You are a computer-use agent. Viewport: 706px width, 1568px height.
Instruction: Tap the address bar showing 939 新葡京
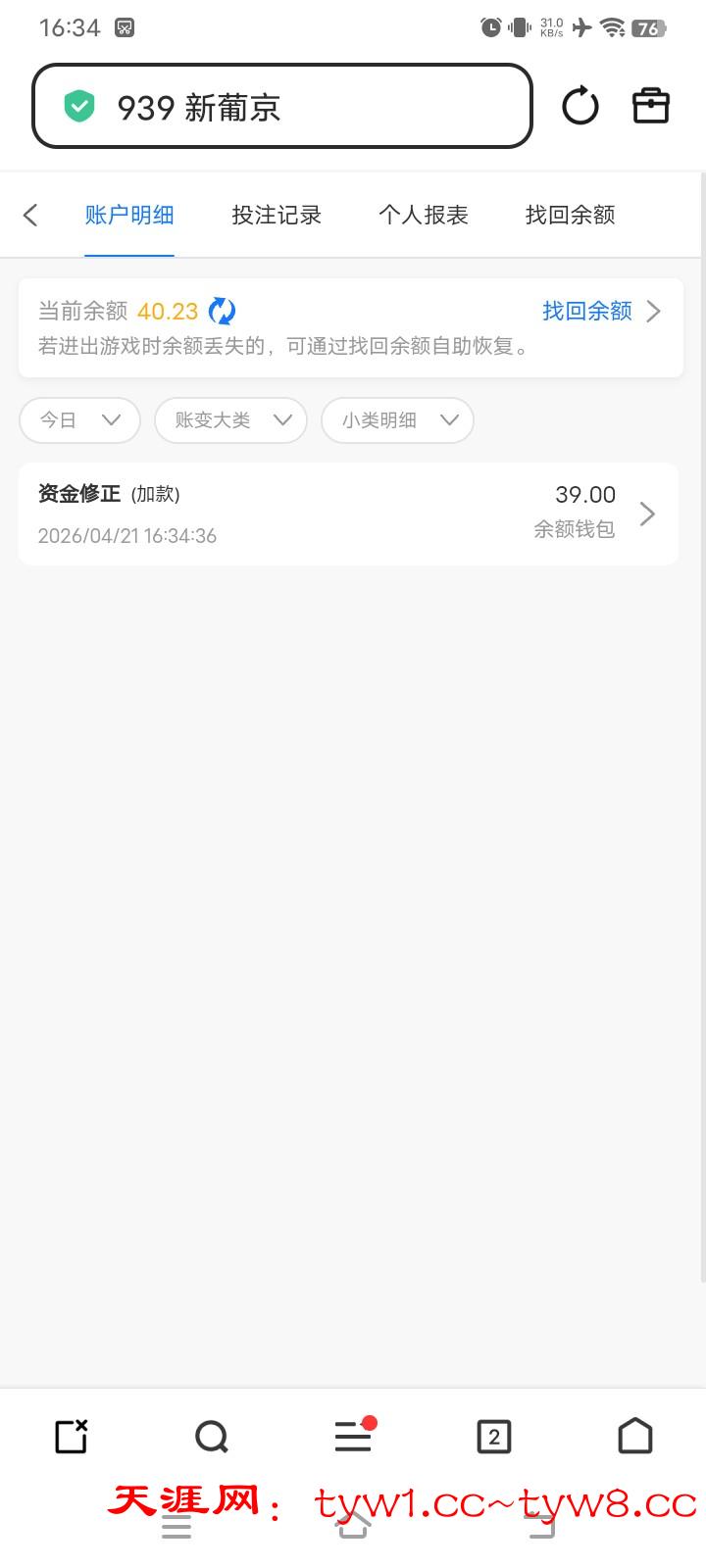282,107
